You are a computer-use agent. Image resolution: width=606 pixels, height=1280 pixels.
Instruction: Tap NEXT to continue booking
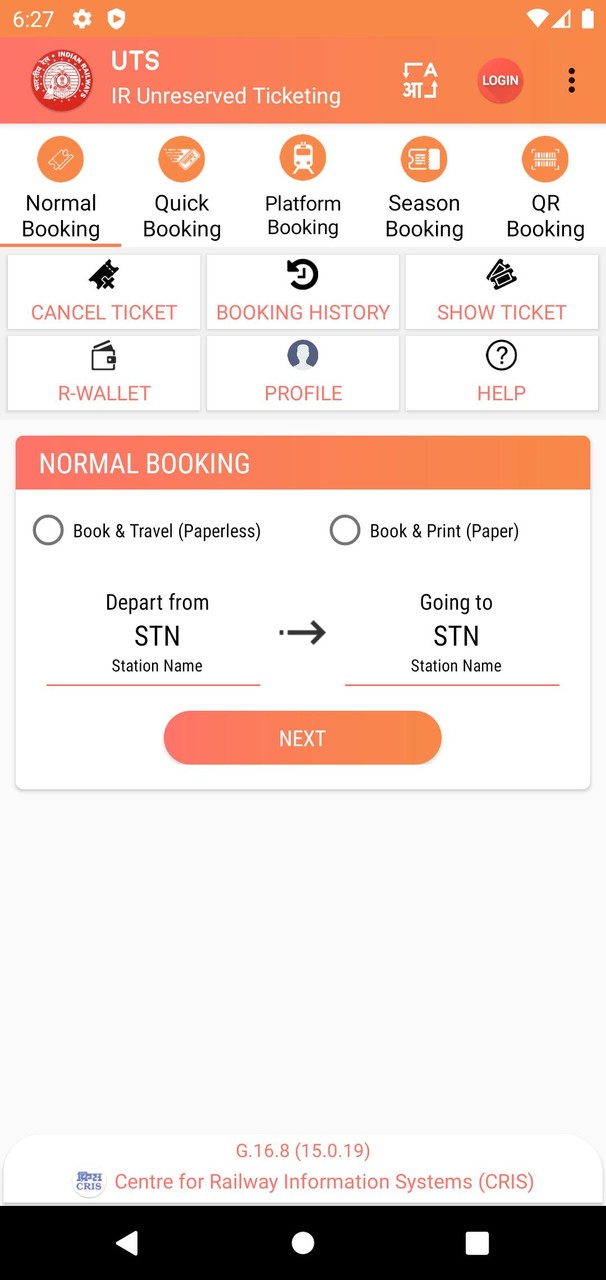point(302,738)
